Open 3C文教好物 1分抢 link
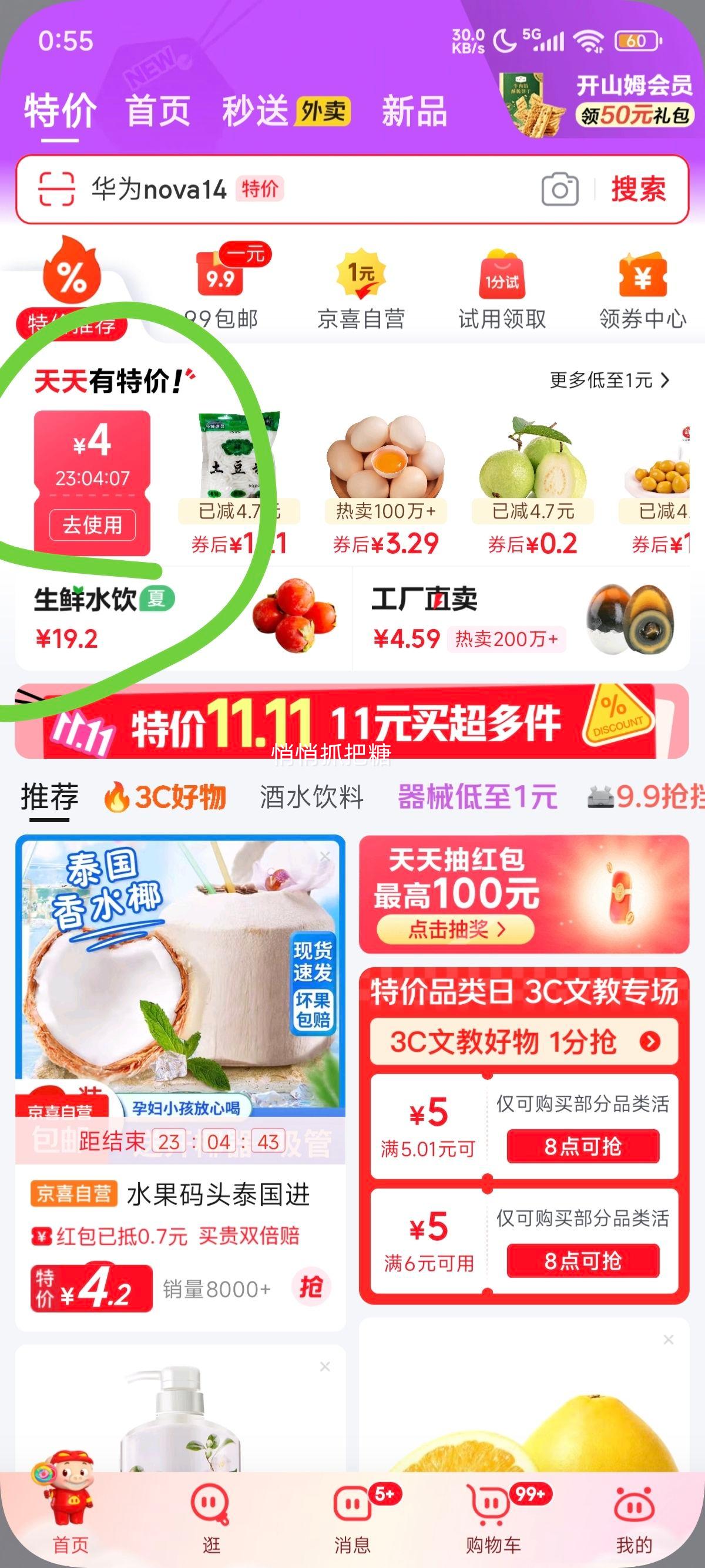 click(523, 1041)
